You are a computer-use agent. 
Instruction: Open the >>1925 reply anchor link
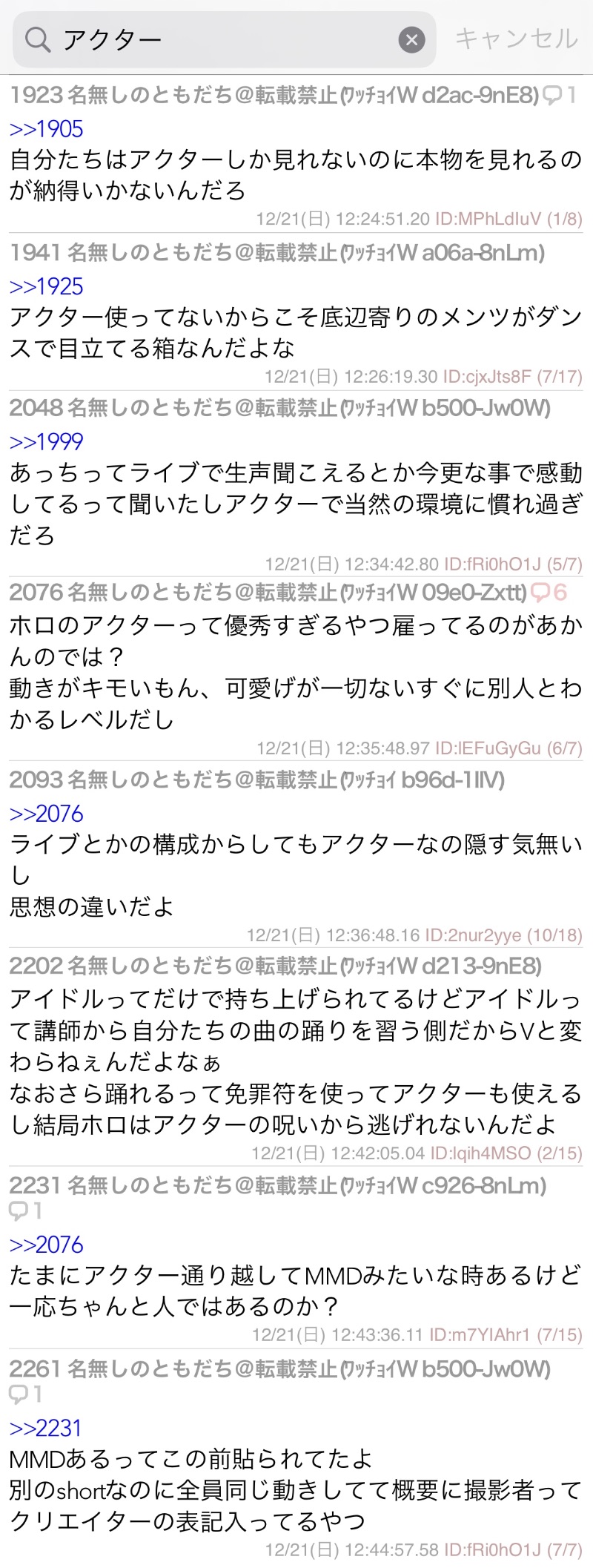pyautogui.click(x=46, y=286)
